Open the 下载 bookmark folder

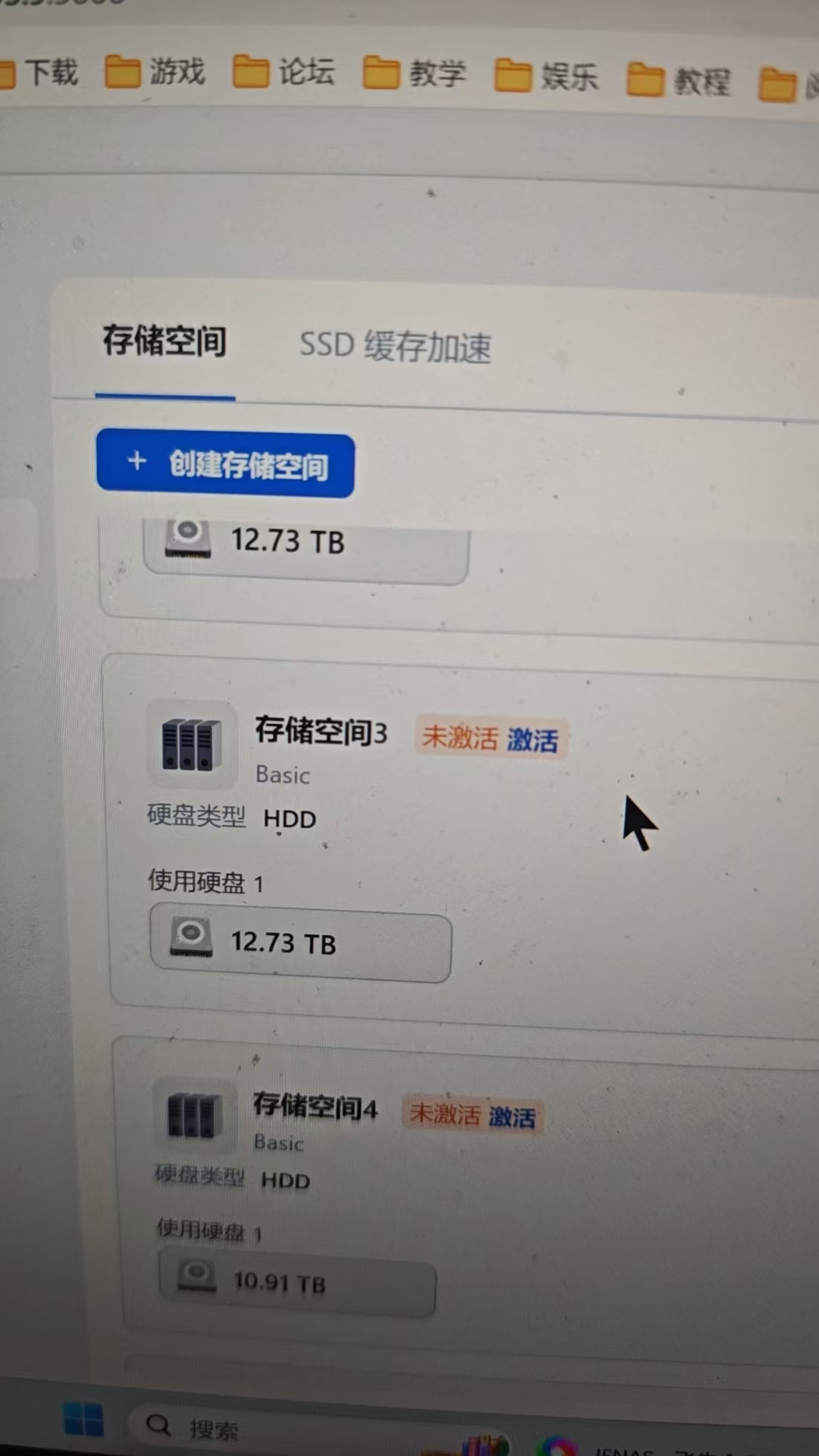point(42,73)
